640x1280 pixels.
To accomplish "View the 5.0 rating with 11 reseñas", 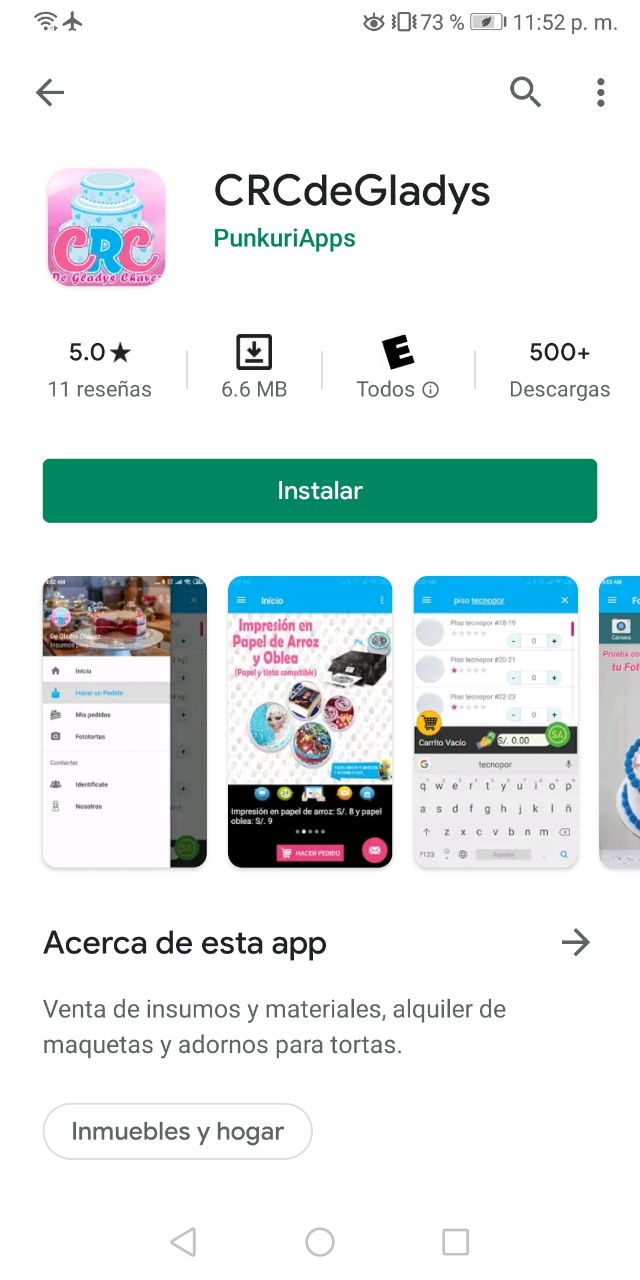I will (100, 369).
